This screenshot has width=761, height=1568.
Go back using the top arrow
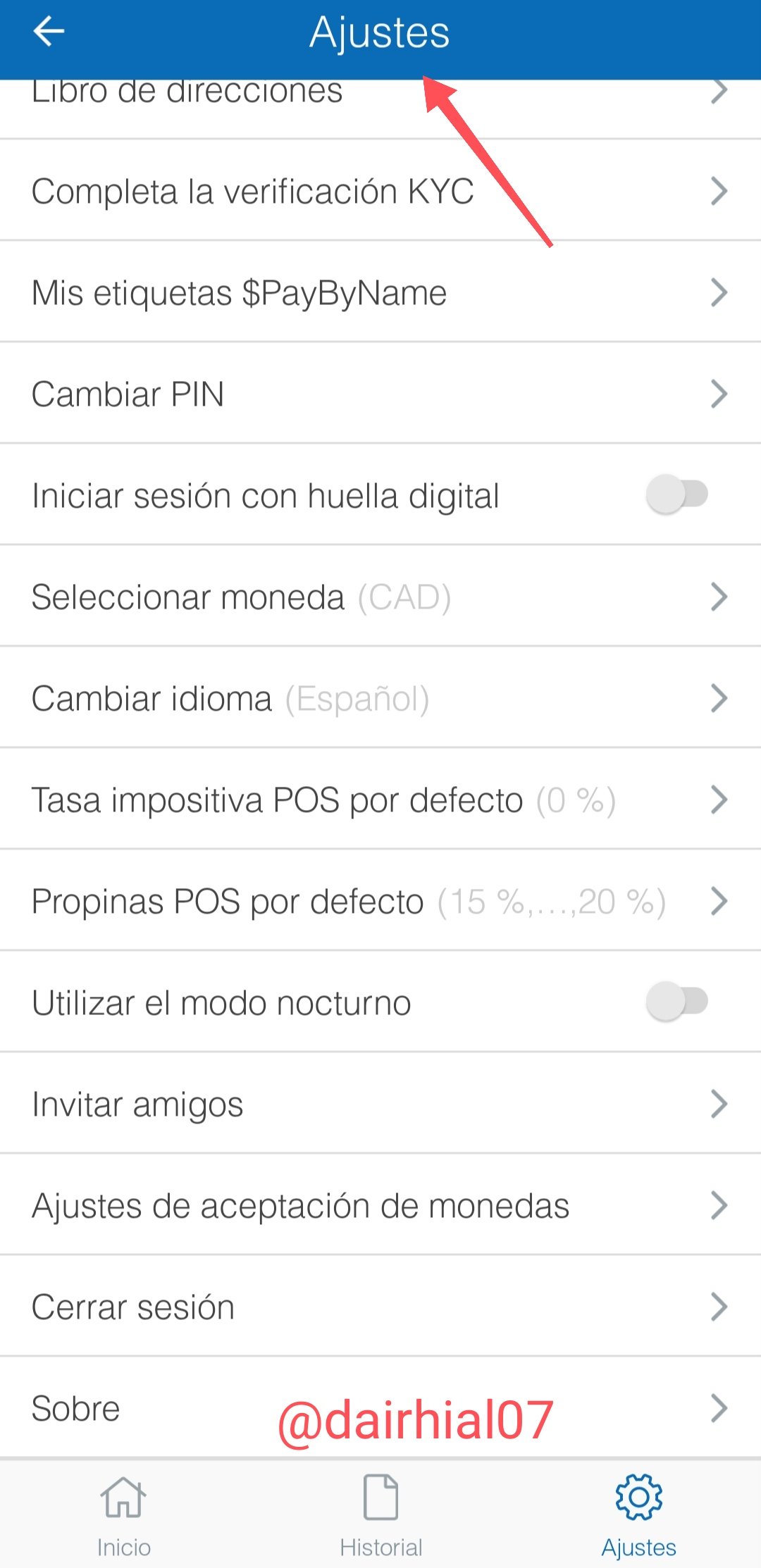tap(49, 32)
